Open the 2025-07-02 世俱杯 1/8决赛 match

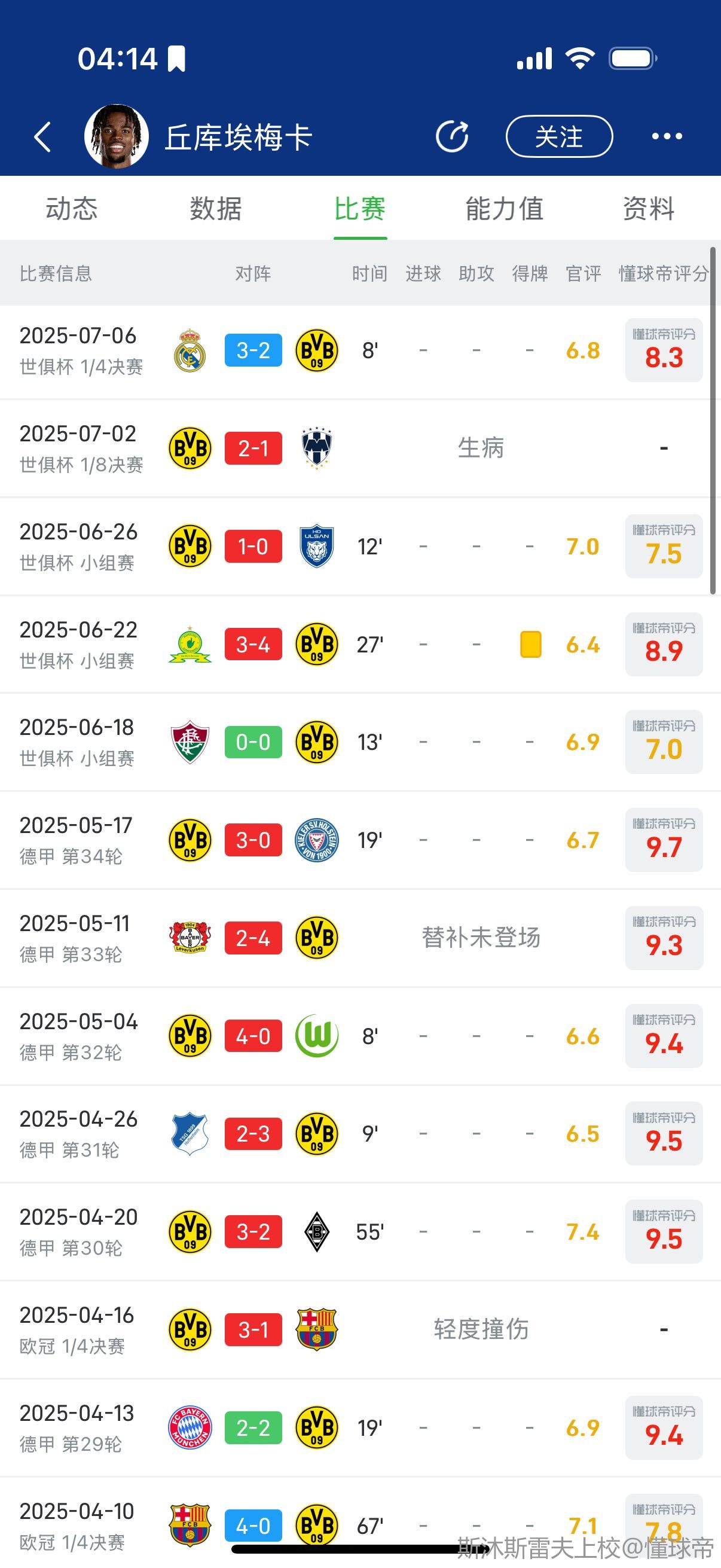click(x=360, y=449)
